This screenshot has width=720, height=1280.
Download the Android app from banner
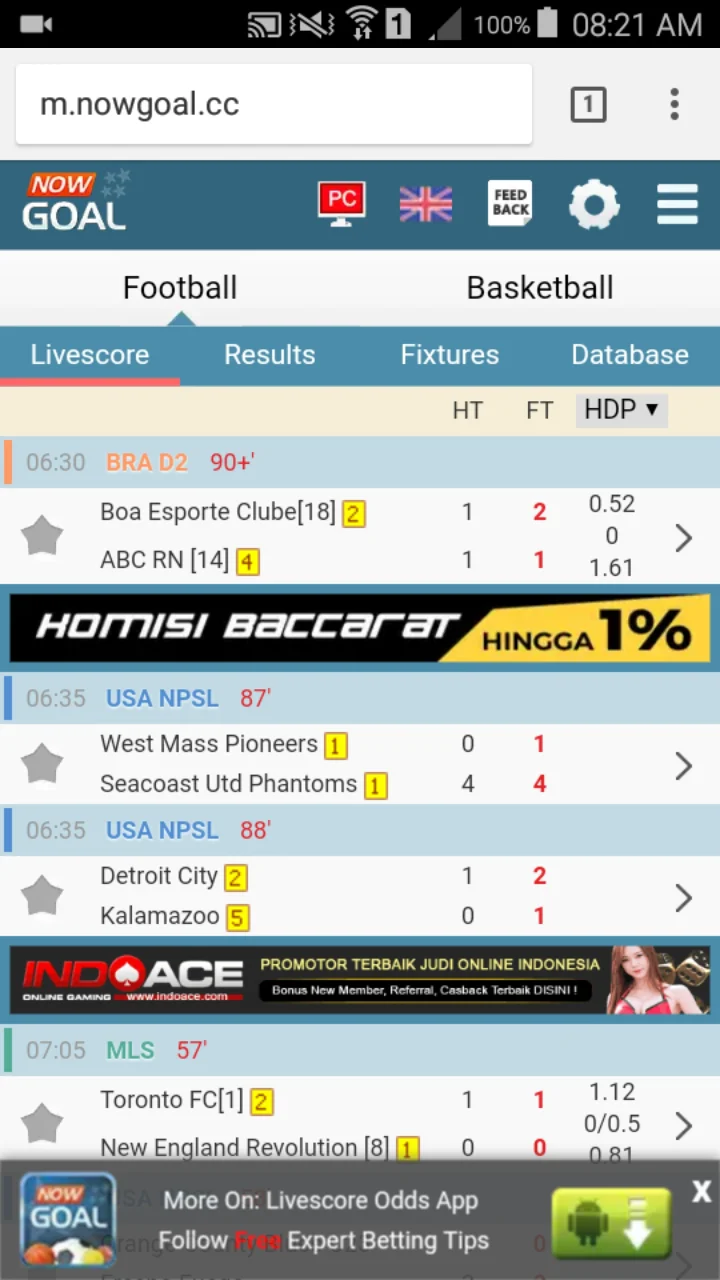611,1222
